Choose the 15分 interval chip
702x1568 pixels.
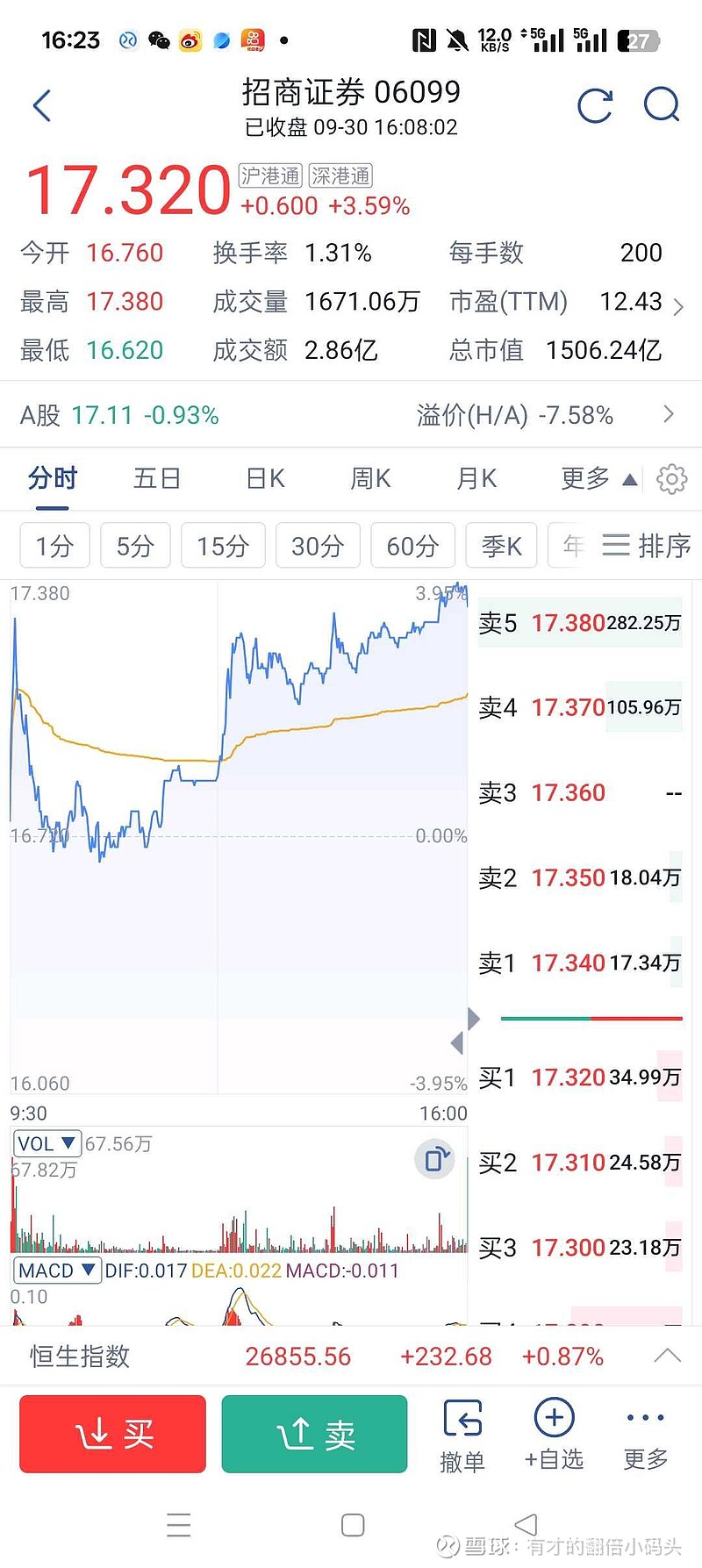coord(223,546)
